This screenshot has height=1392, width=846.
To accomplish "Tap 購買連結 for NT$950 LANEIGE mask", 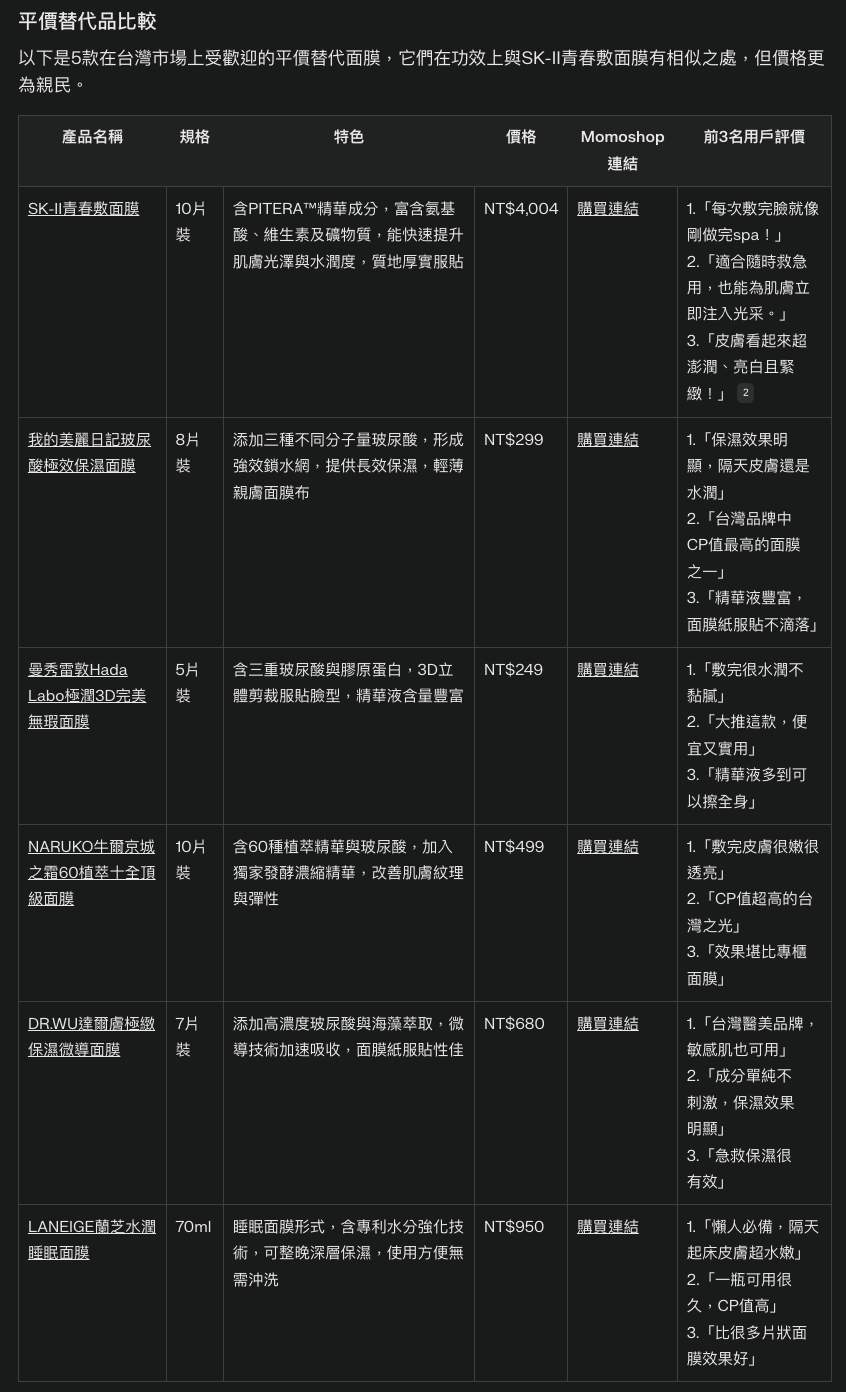I will pyautogui.click(x=607, y=1226).
